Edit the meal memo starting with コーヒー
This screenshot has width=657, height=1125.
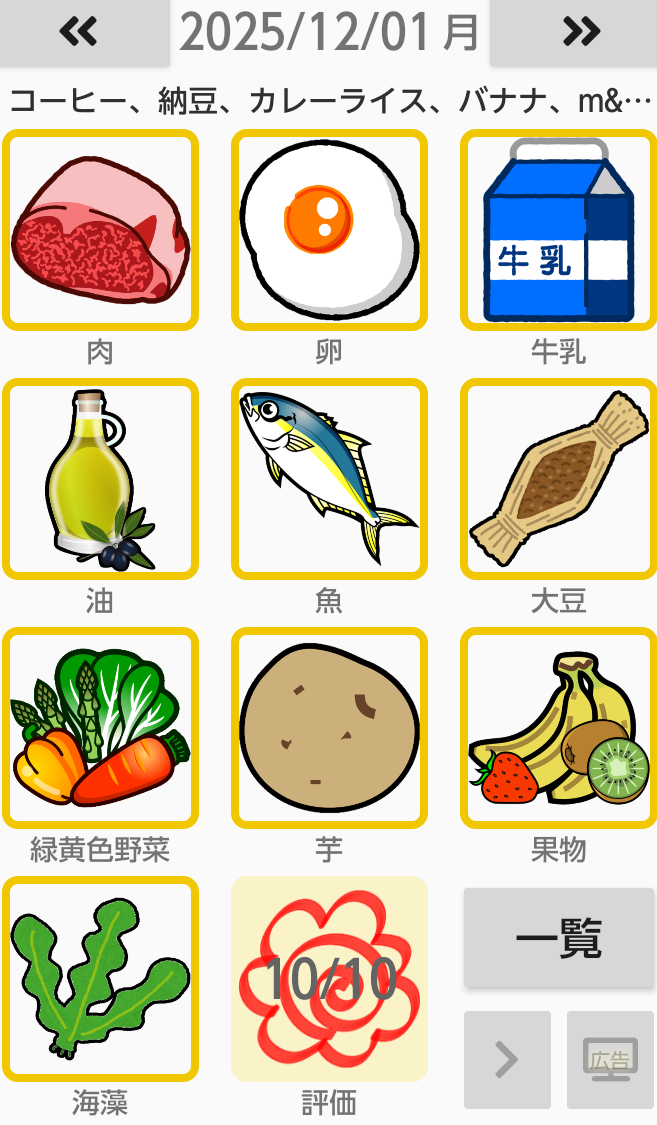click(x=329, y=100)
